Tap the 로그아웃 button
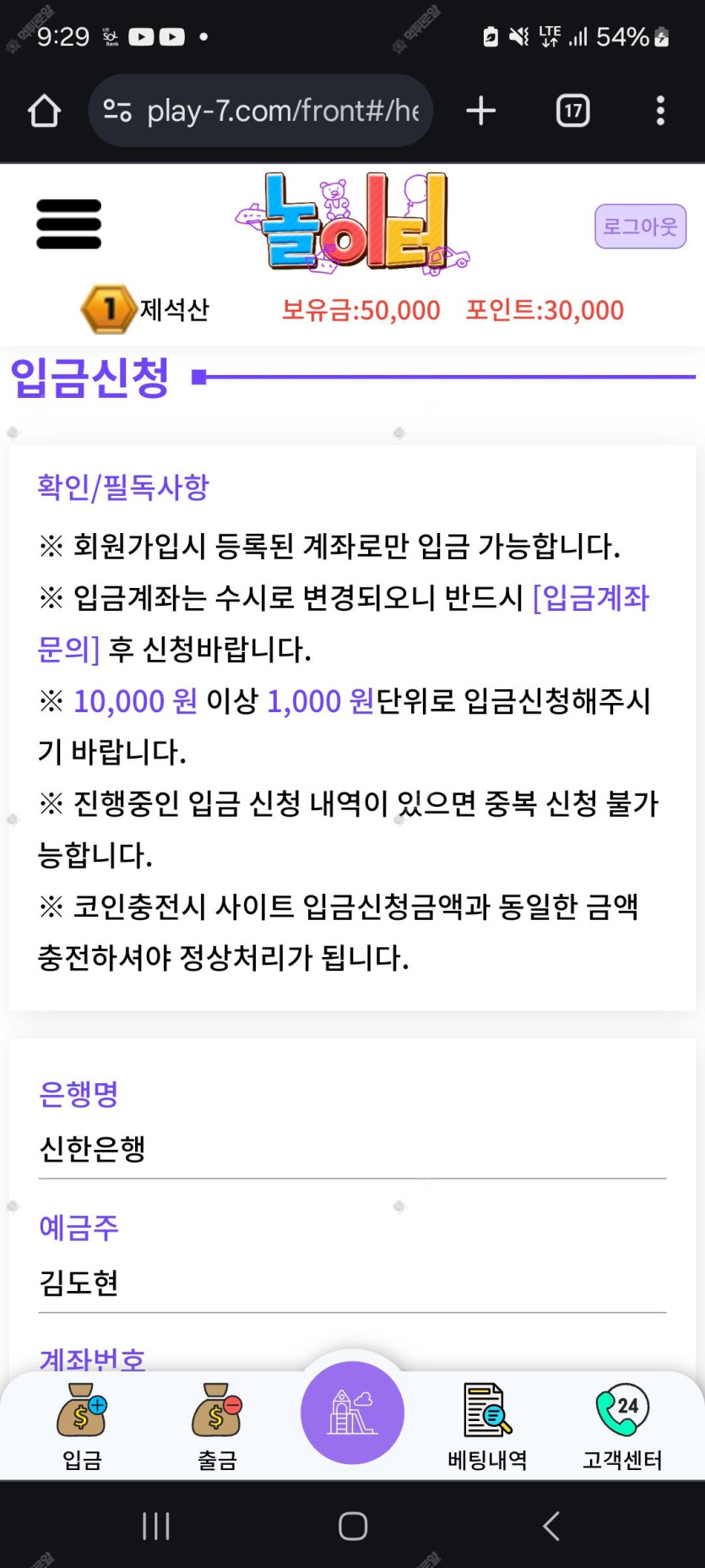Viewport: 705px width, 1568px height. pos(640,226)
